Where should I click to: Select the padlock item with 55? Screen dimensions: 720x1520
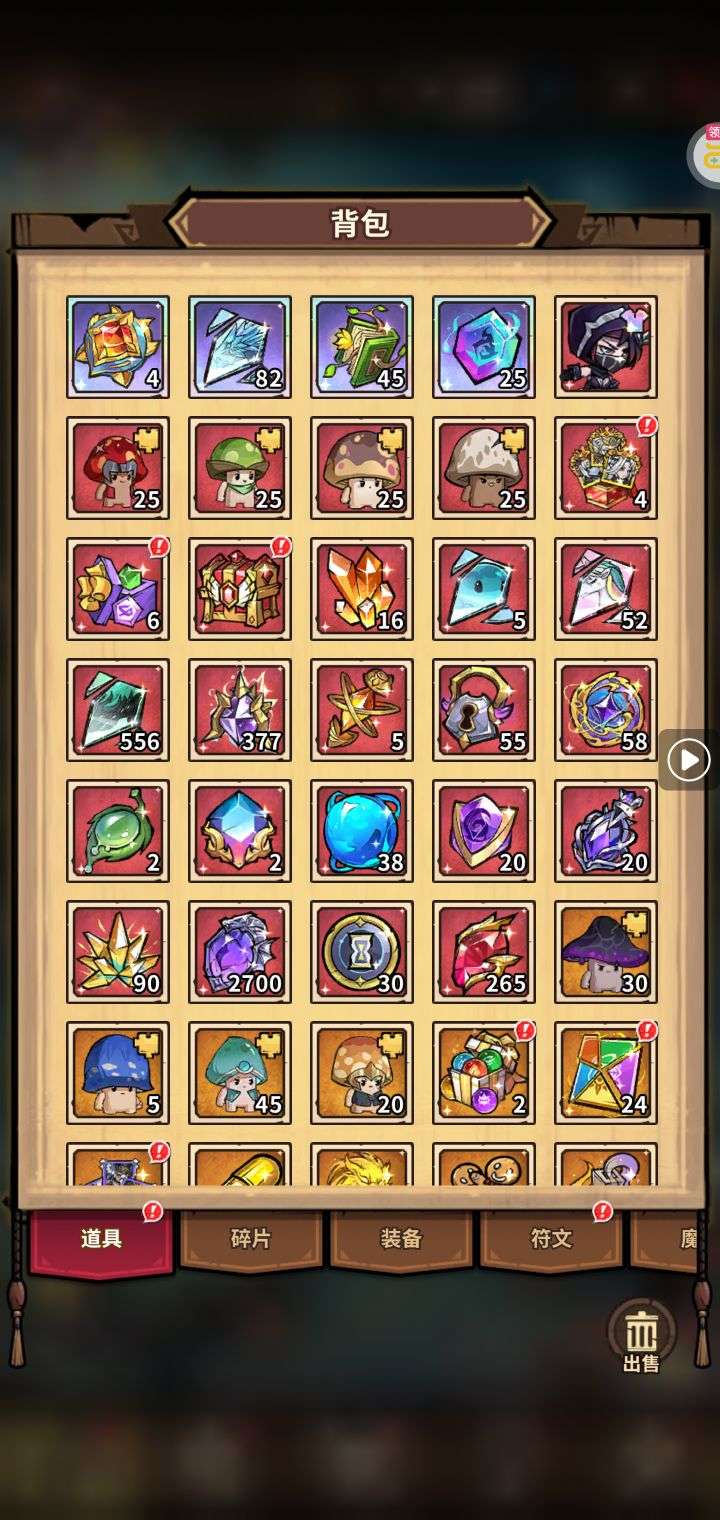484,710
